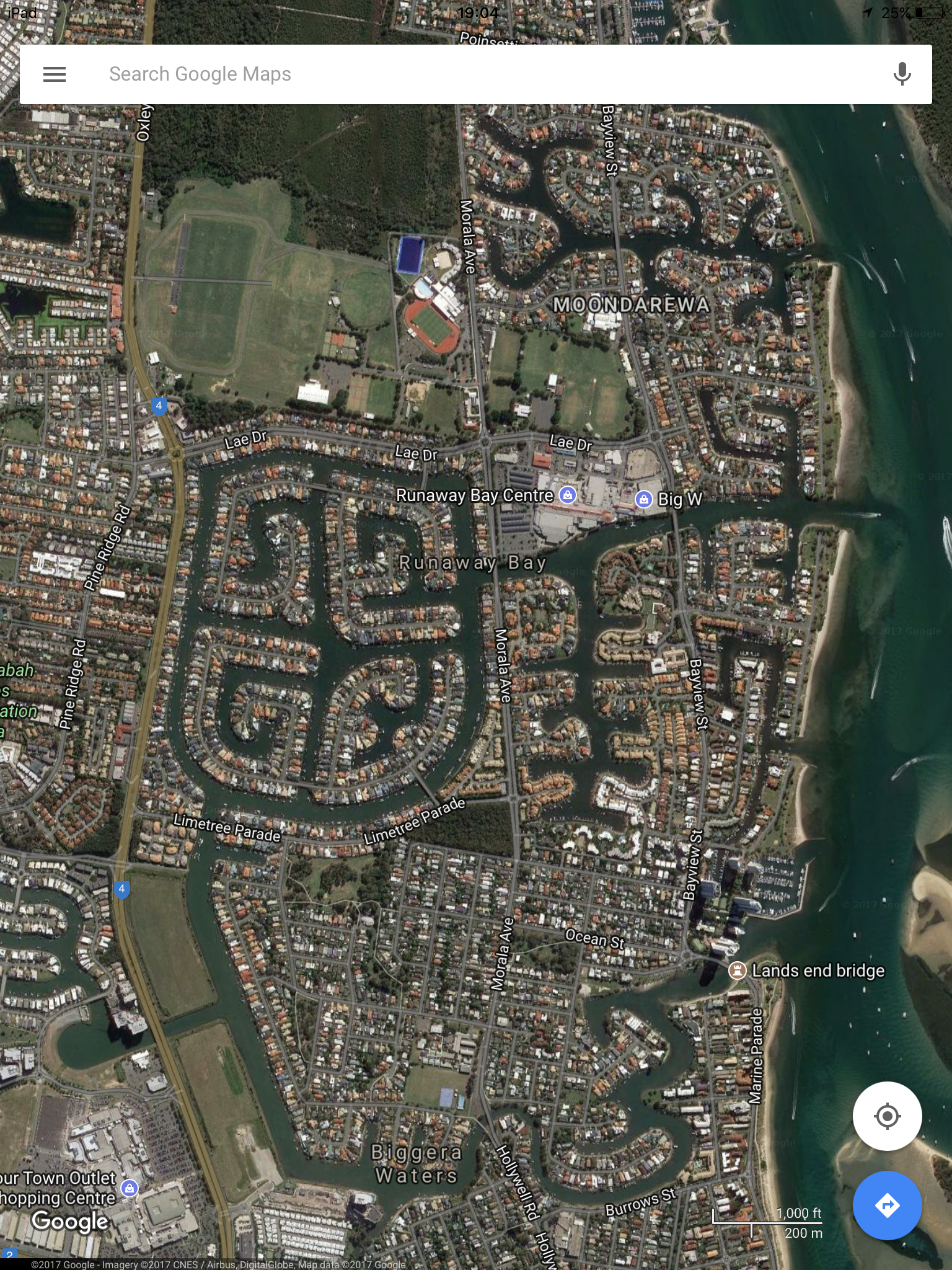Select the Town Outlet Shopping Centre marker
The image size is (952, 1270).
point(130,1188)
